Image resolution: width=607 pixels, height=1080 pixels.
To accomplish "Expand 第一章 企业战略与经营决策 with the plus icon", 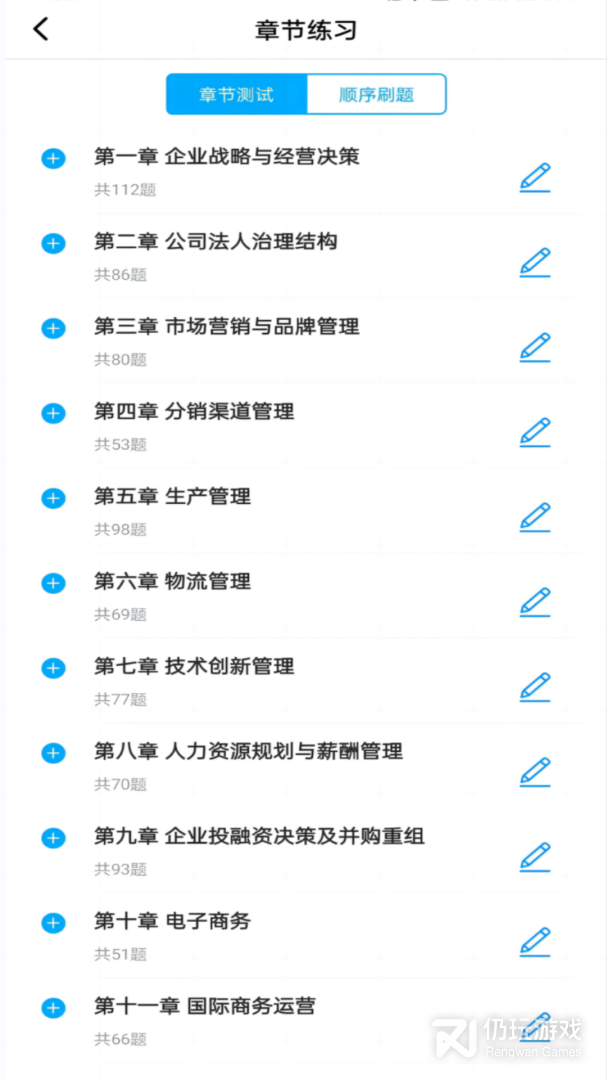I will coord(54,158).
